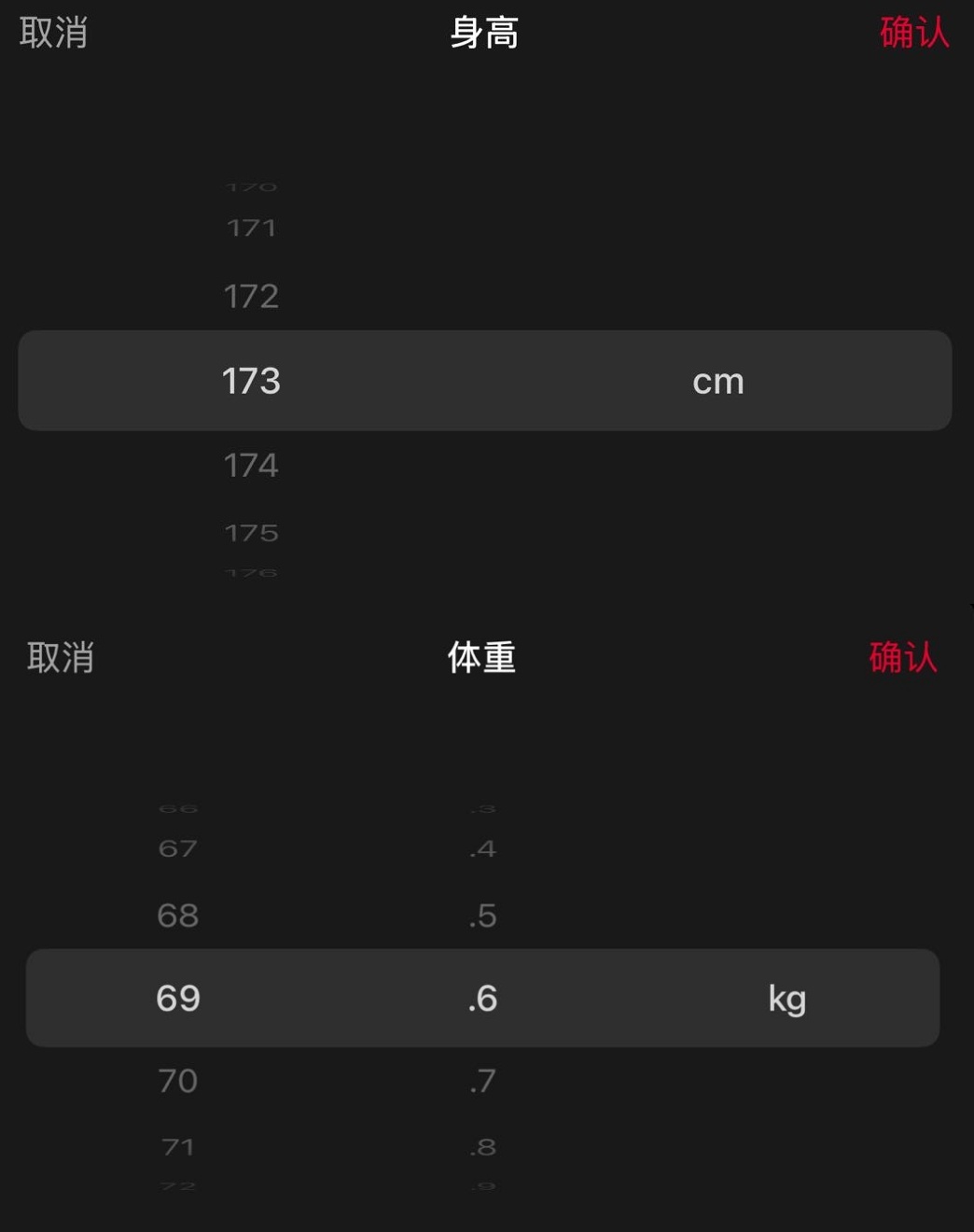Pick 67 in the weight picker
The height and width of the screenshot is (1232, 974).
[x=177, y=848]
